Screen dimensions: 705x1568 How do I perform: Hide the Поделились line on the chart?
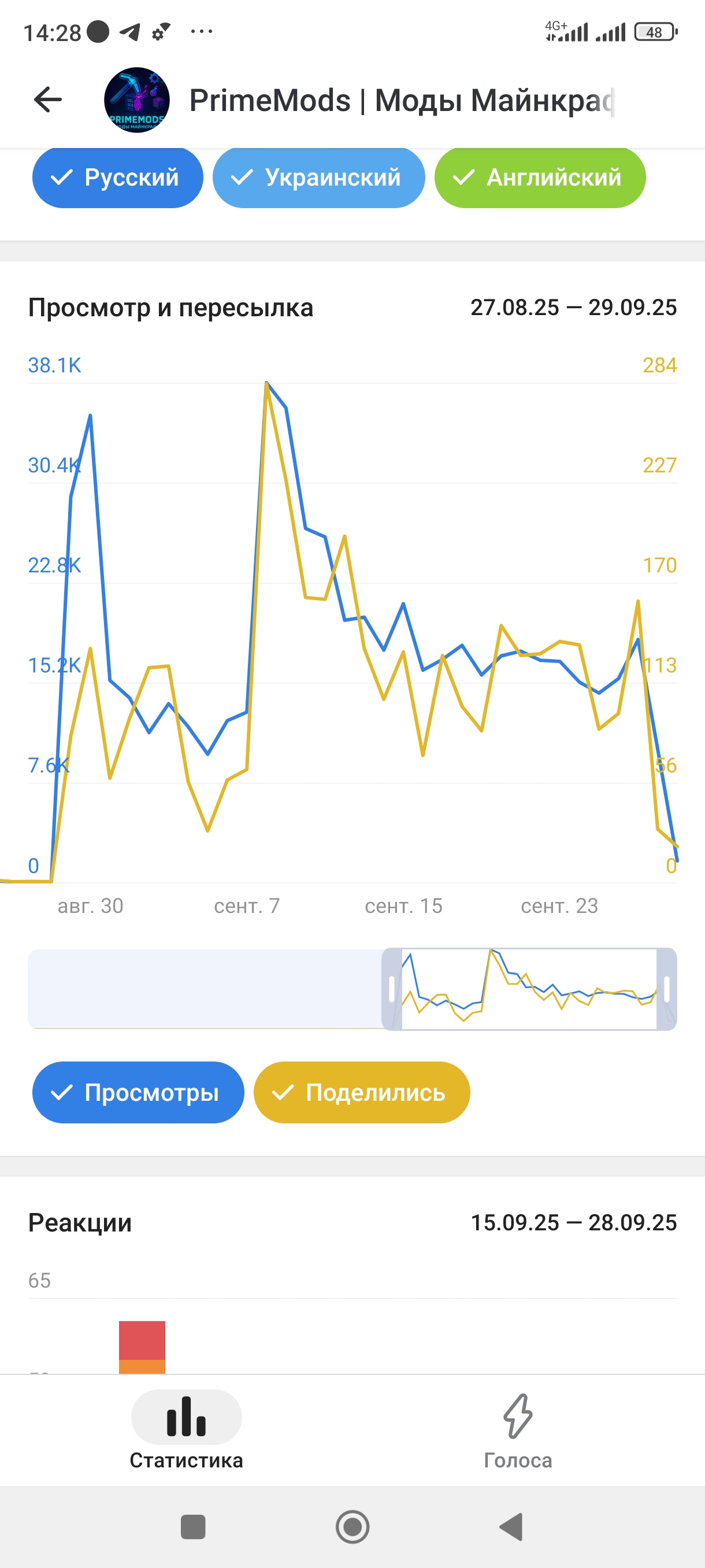pyautogui.click(x=361, y=1093)
